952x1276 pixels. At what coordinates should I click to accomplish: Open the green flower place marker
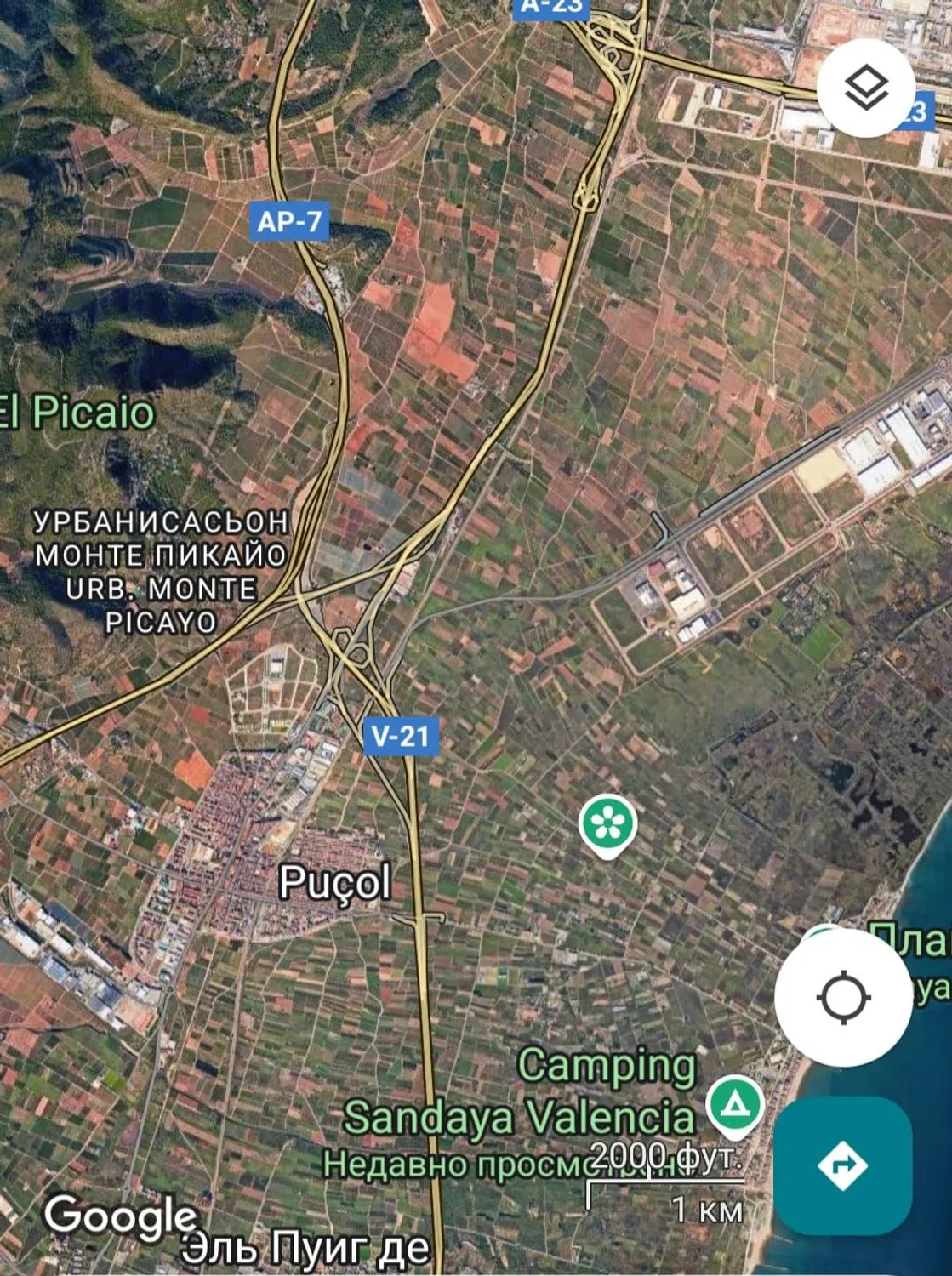pos(607,823)
